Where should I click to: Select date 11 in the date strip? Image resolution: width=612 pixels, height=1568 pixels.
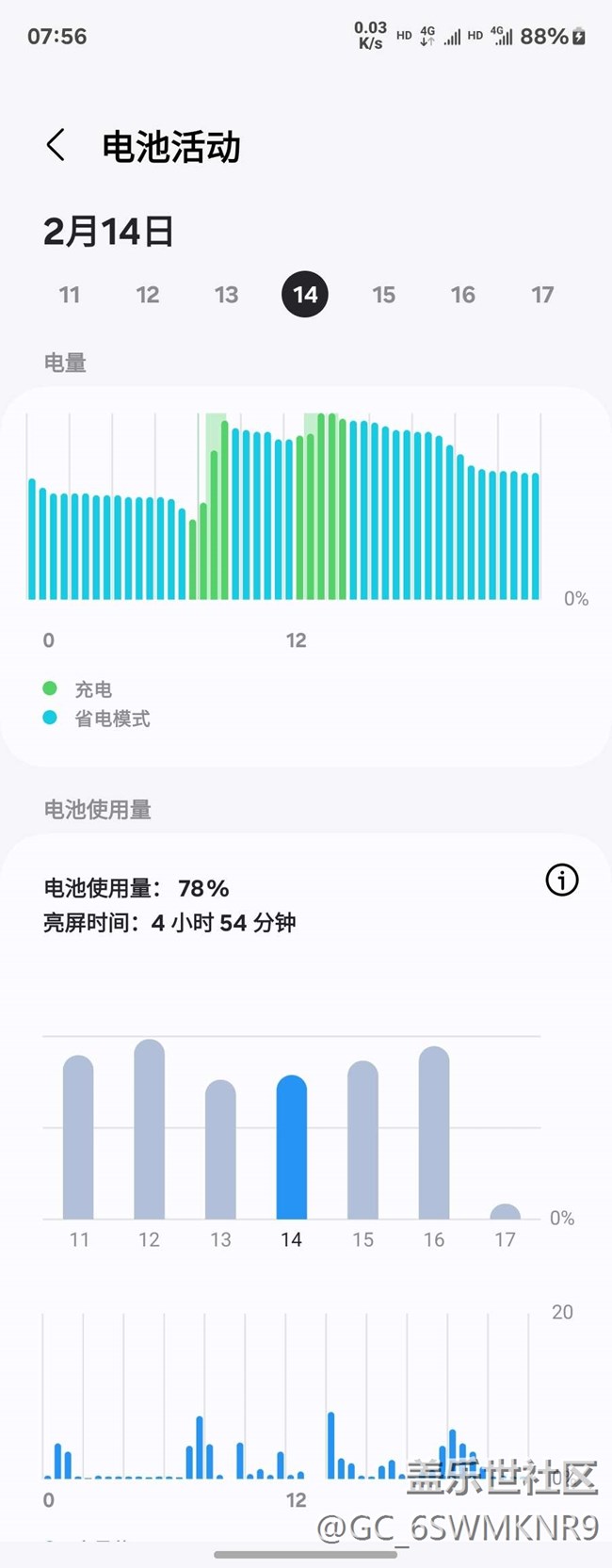tap(70, 295)
